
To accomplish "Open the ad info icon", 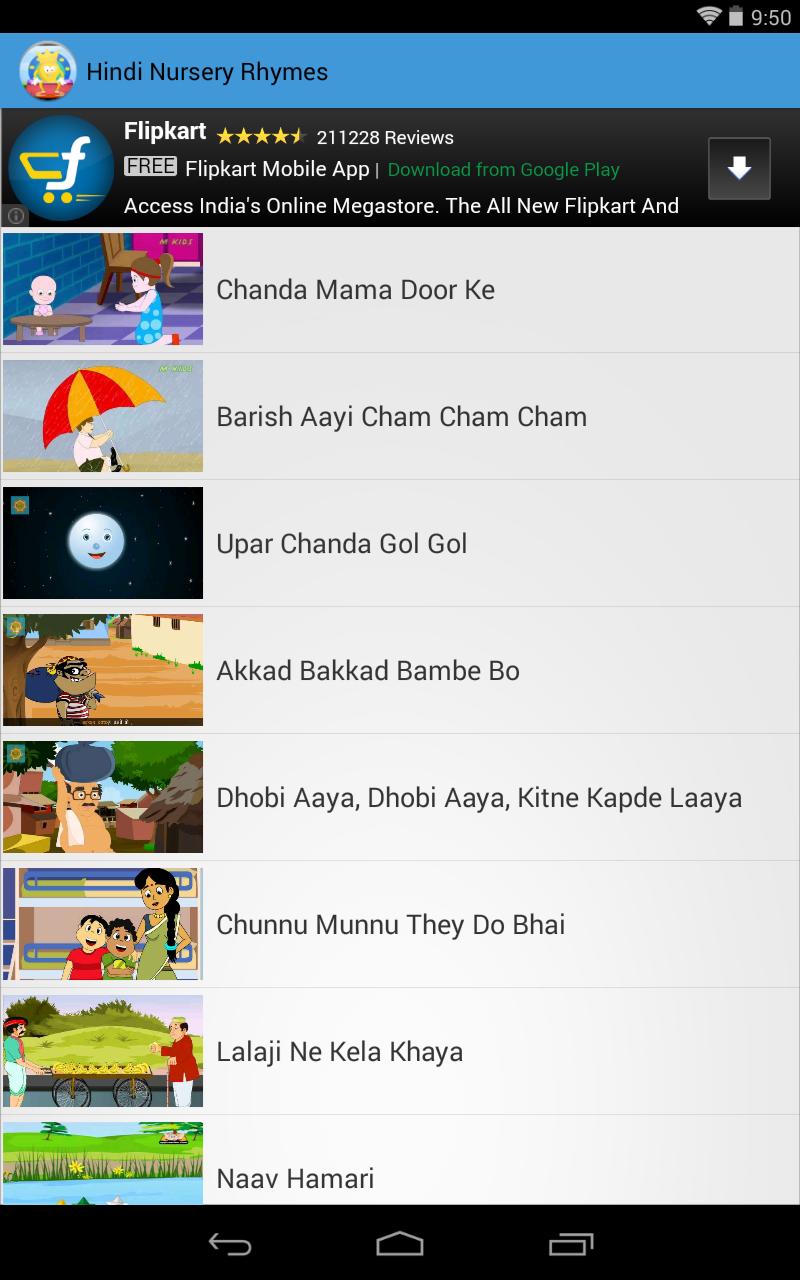I will [16, 215].
